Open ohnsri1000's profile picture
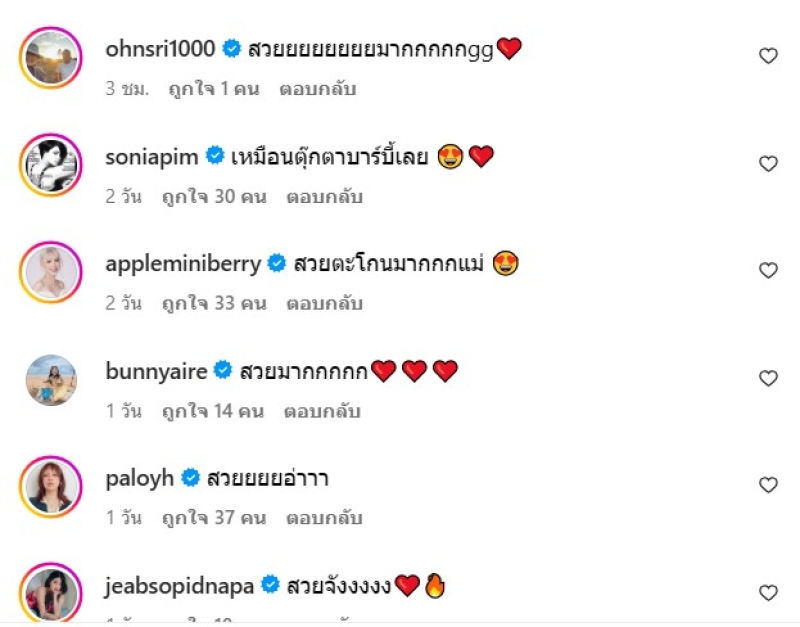 (50, 58)
